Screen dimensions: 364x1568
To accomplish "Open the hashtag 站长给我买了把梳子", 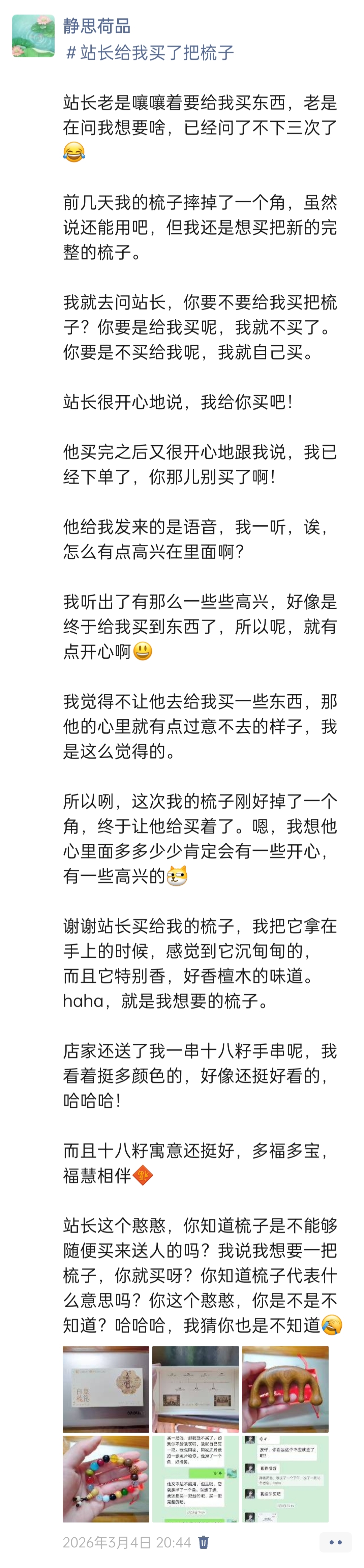I will 150,53.
